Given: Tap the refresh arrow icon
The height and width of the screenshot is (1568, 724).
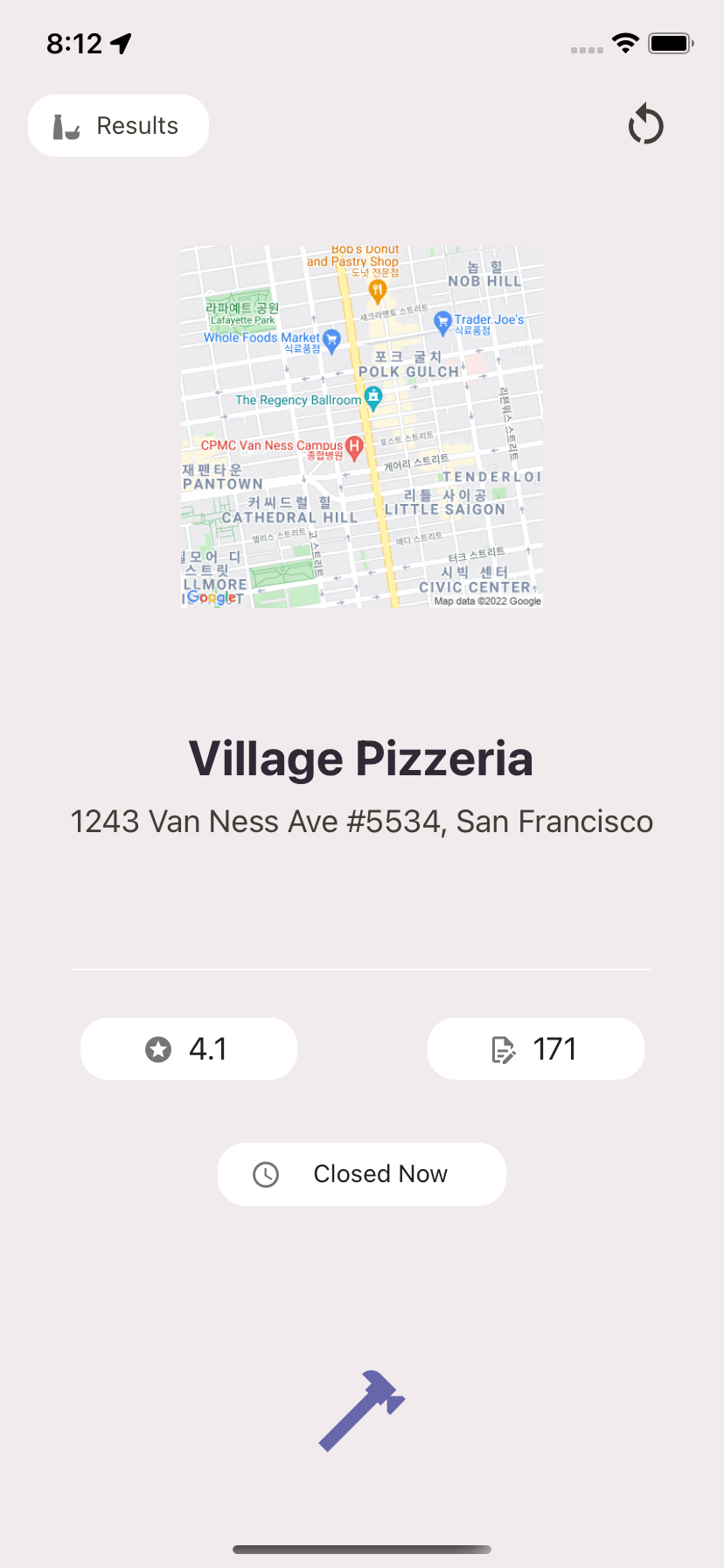Looking at the screenshot, I should (646, 125).
